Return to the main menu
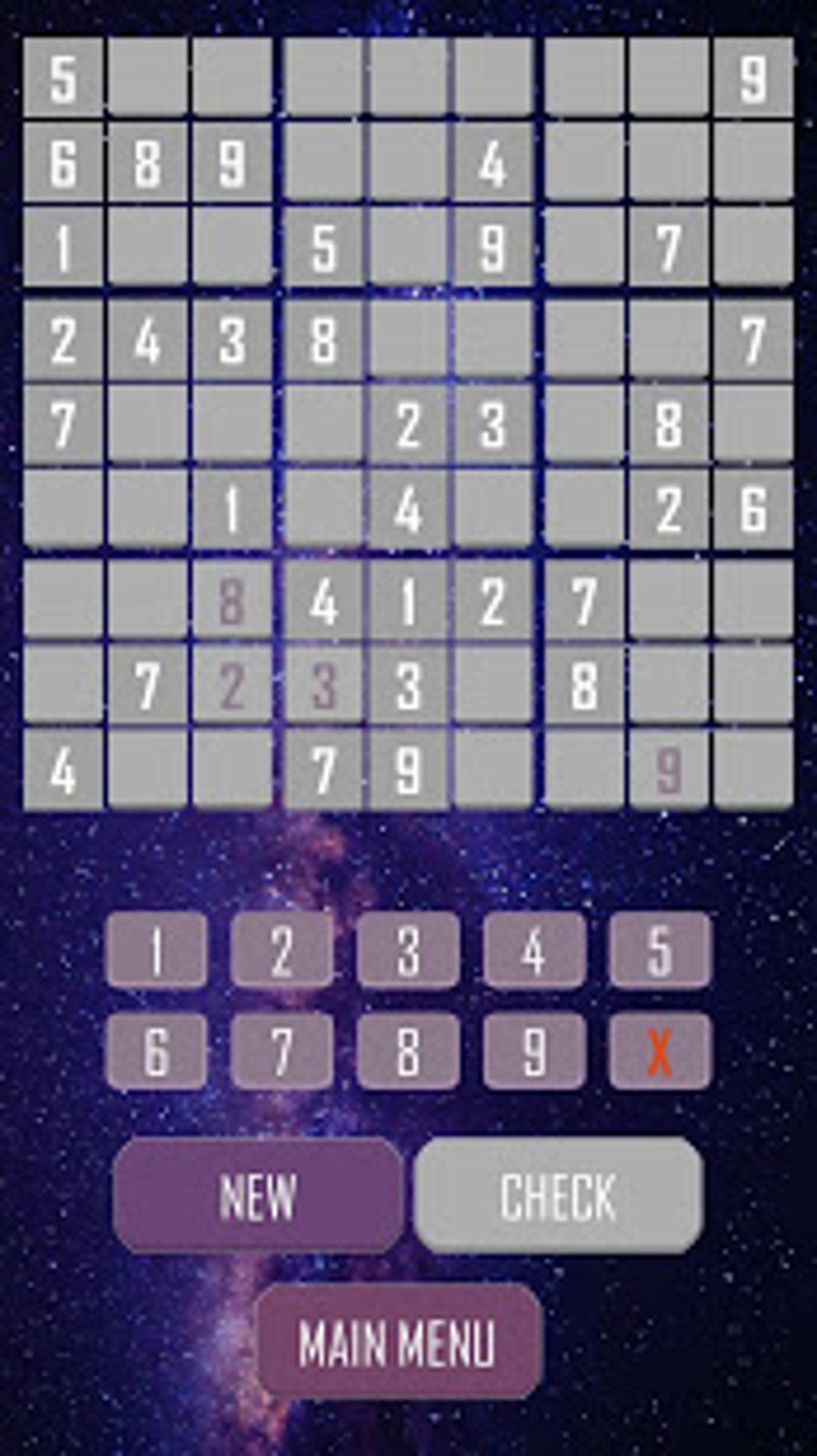The image size is (817, 1456). coord(399,1341)
